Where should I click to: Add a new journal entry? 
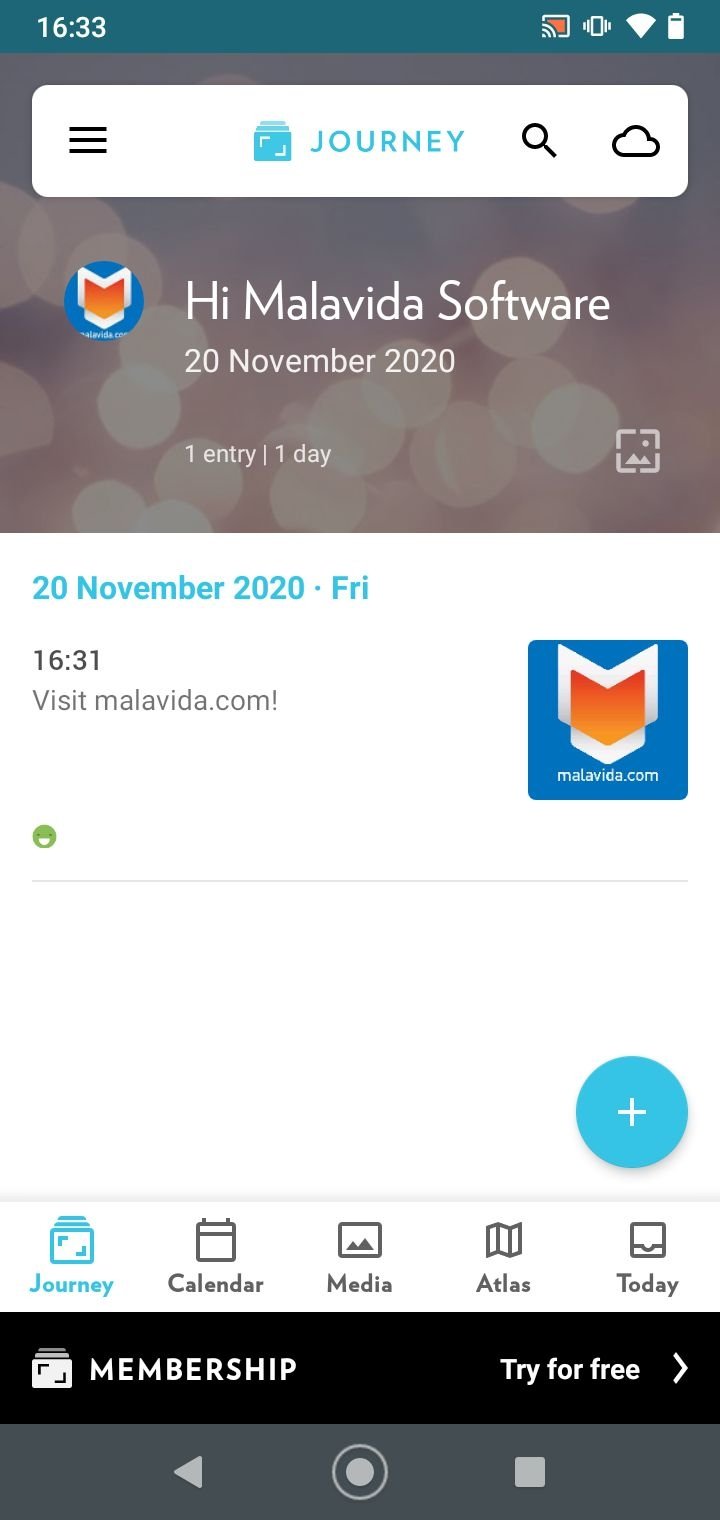point(632,1112)
